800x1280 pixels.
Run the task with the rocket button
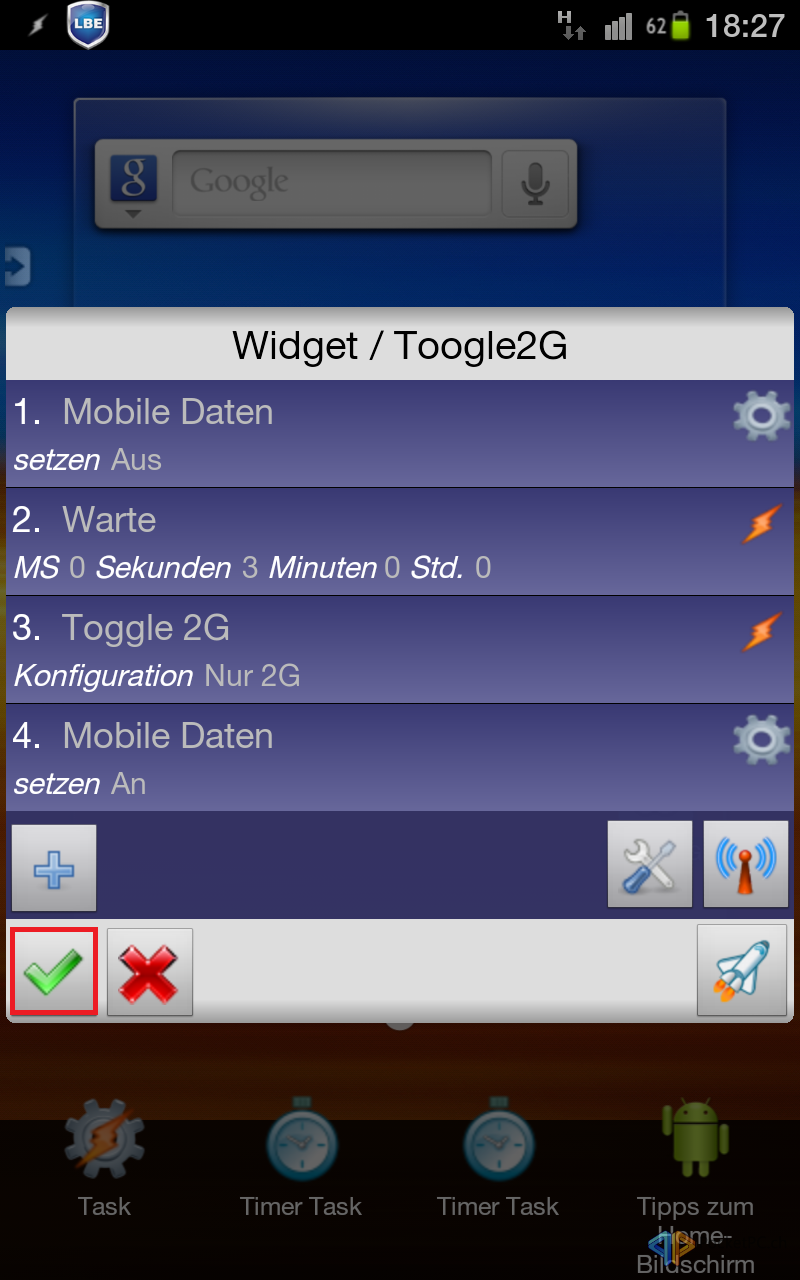click(x=742, y=970)
